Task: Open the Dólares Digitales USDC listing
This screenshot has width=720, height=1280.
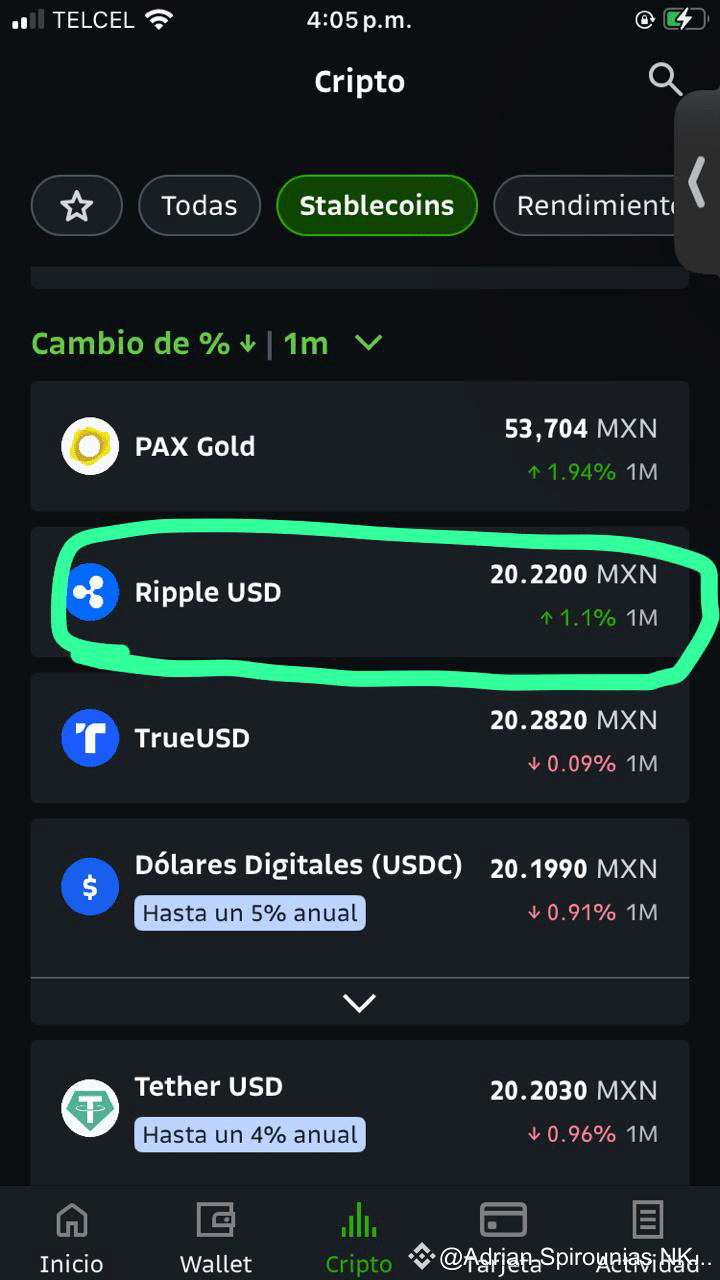Action: tap(298, 864)
